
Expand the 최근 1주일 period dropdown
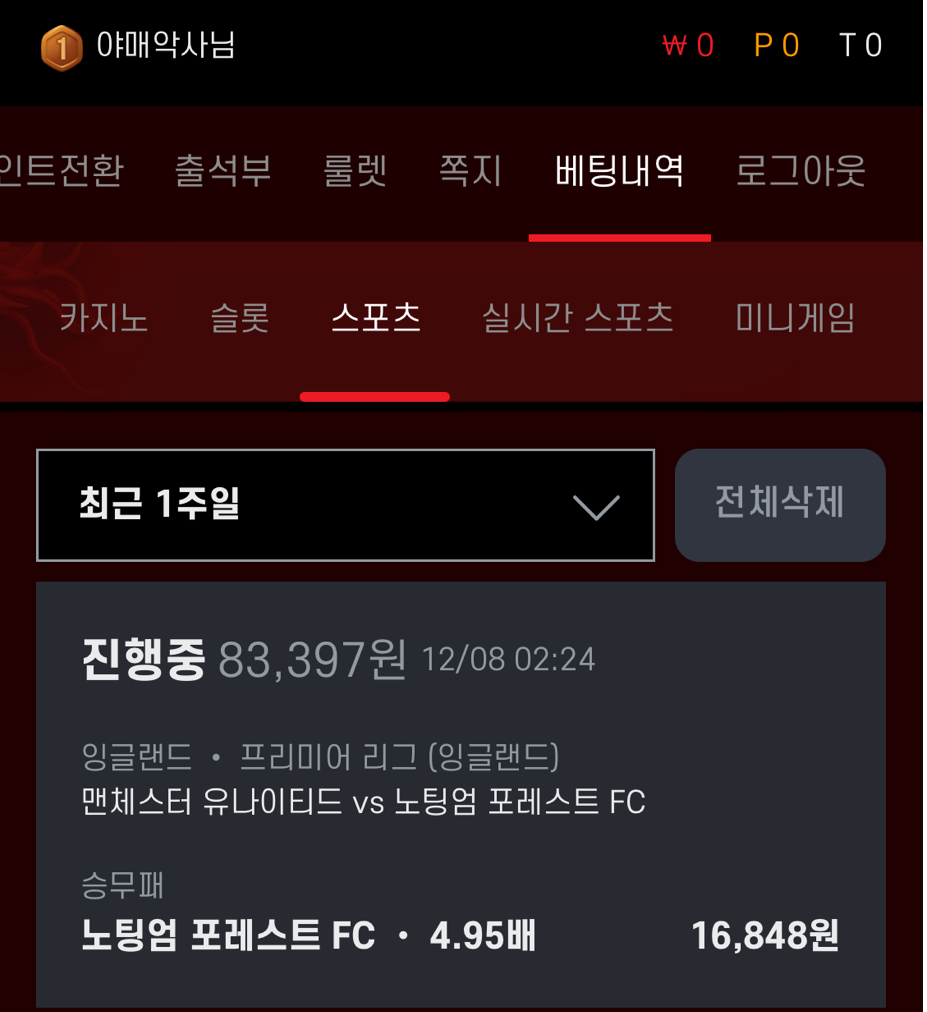coord(345,505)
